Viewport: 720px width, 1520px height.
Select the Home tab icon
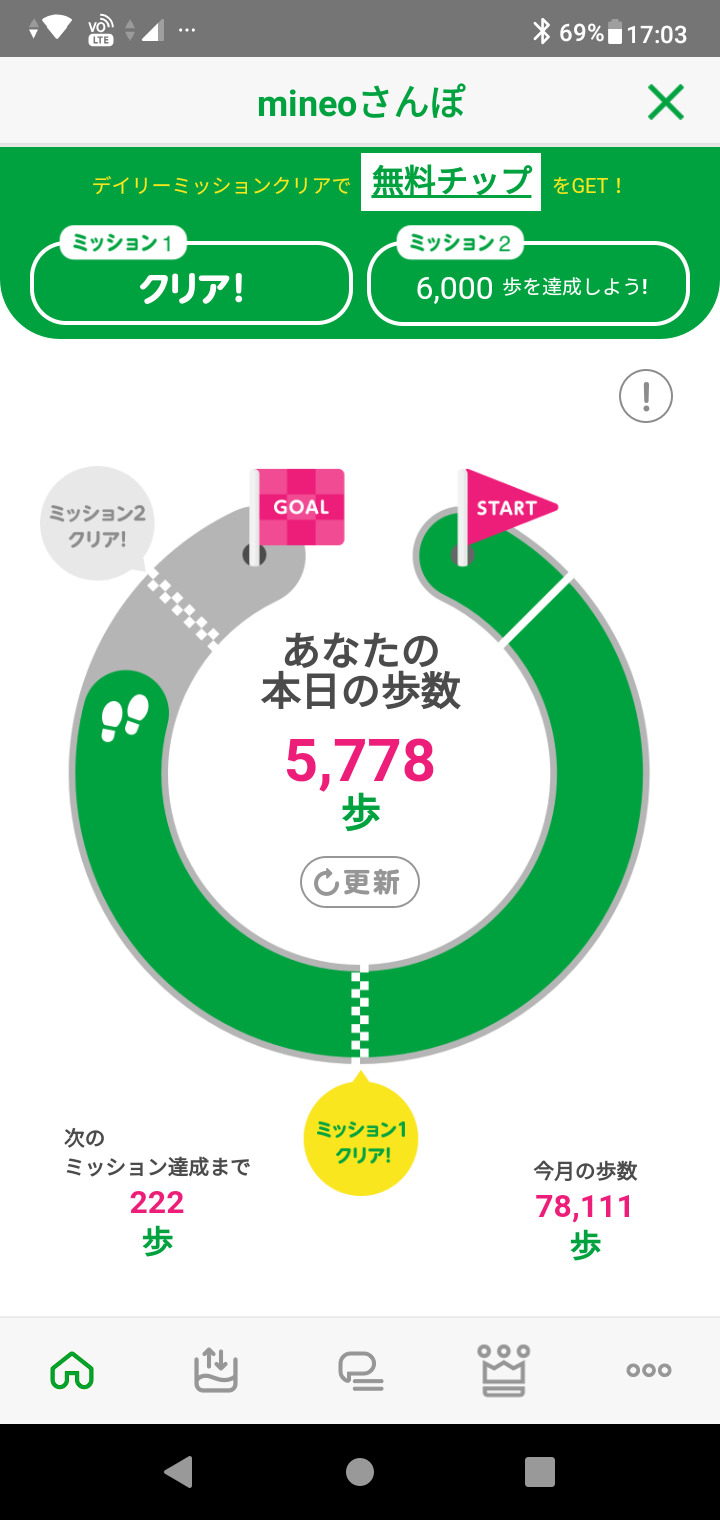tap(73, 1370)
